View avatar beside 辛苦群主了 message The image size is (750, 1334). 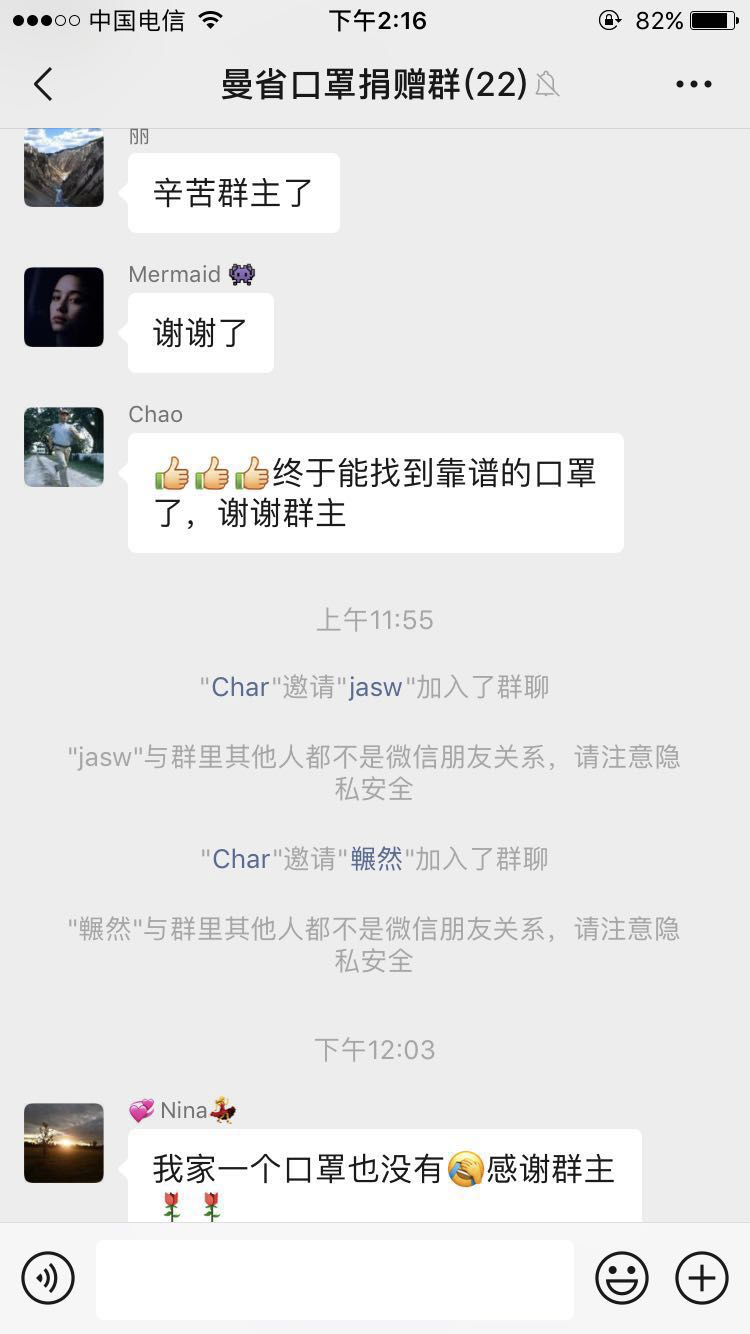click(64, 168)
